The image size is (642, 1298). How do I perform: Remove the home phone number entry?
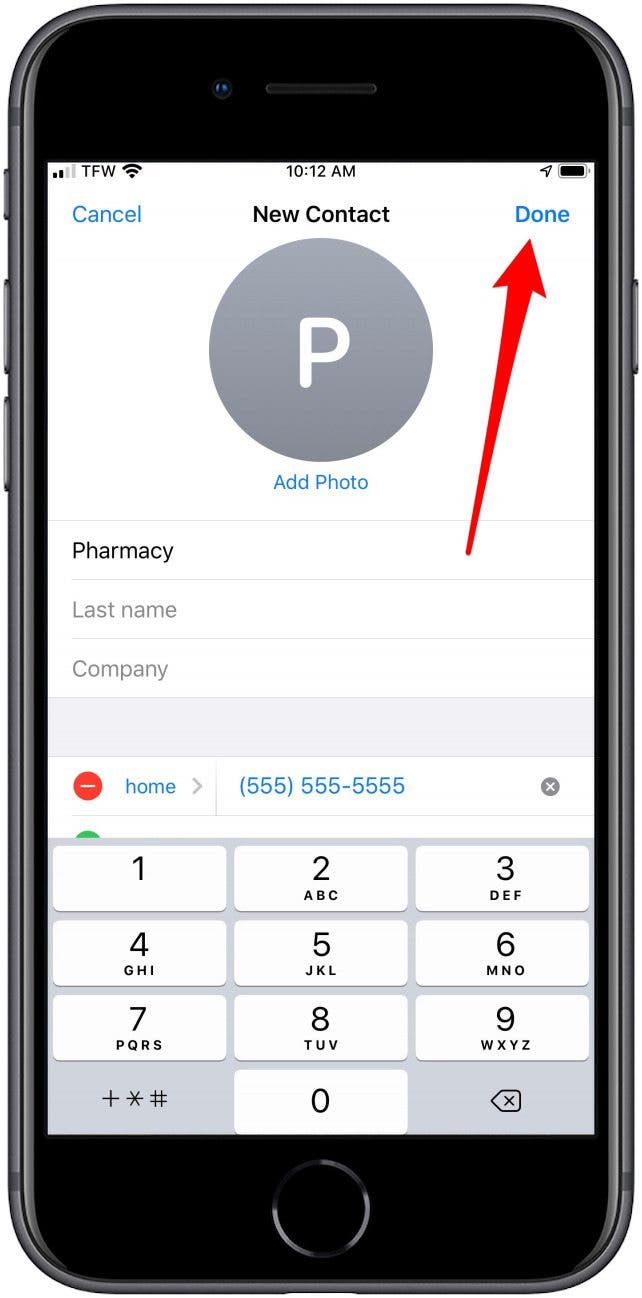point(88,787)
